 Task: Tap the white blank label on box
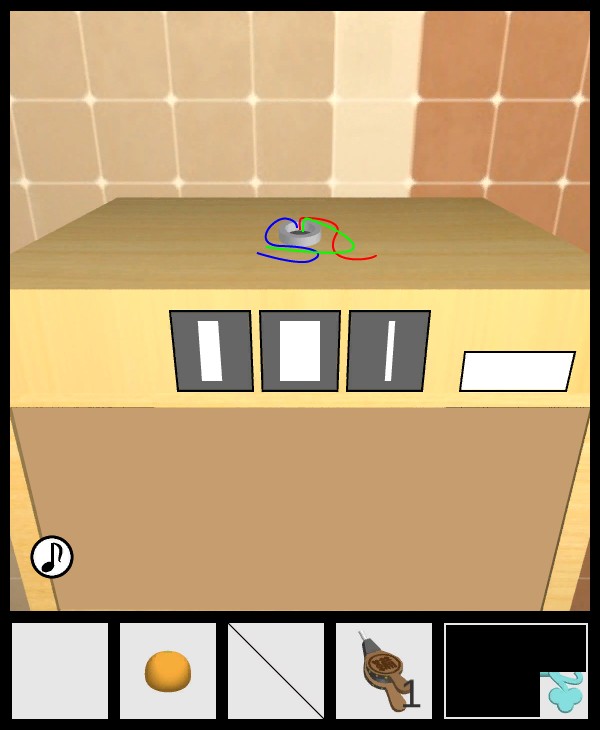(x=517, y=371)
